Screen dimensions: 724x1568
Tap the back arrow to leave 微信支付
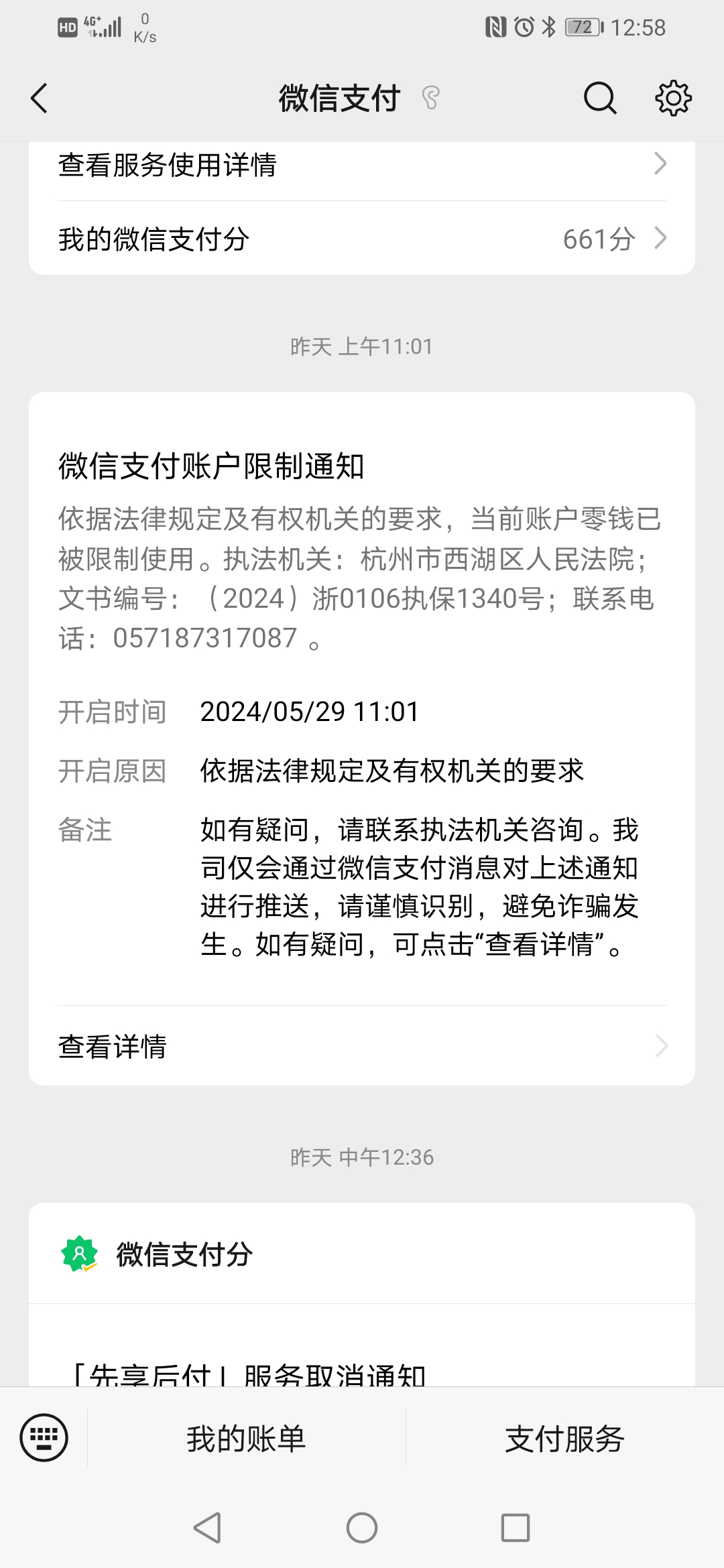click(38, 98)
